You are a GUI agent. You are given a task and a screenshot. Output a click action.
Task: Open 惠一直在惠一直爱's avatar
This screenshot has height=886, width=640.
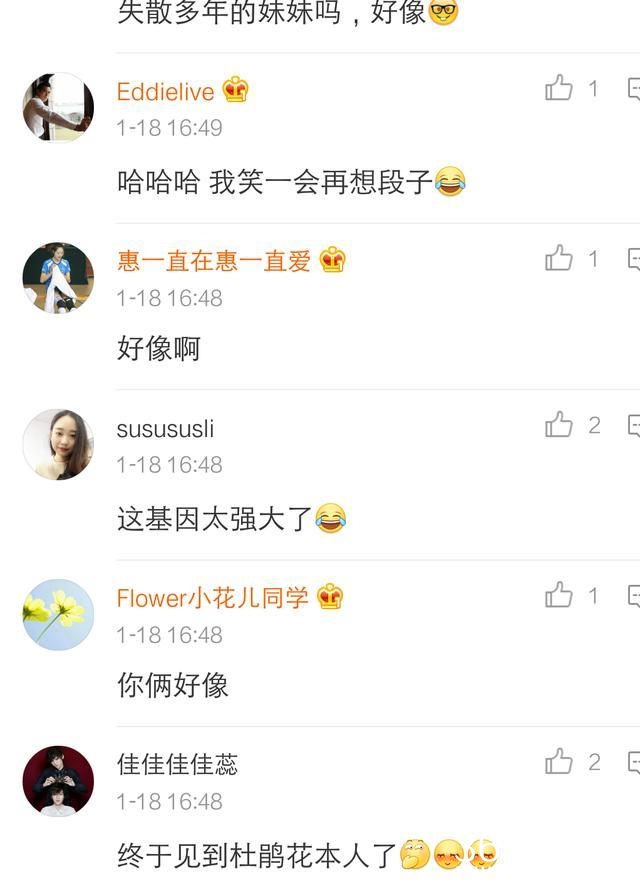[58, 277]
